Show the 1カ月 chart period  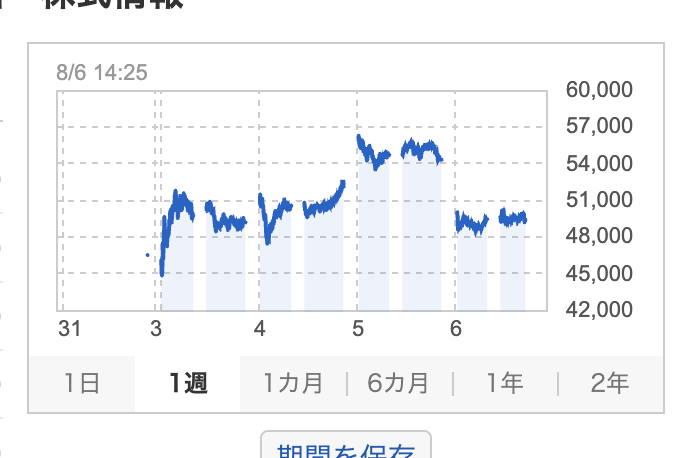[293, 383]
